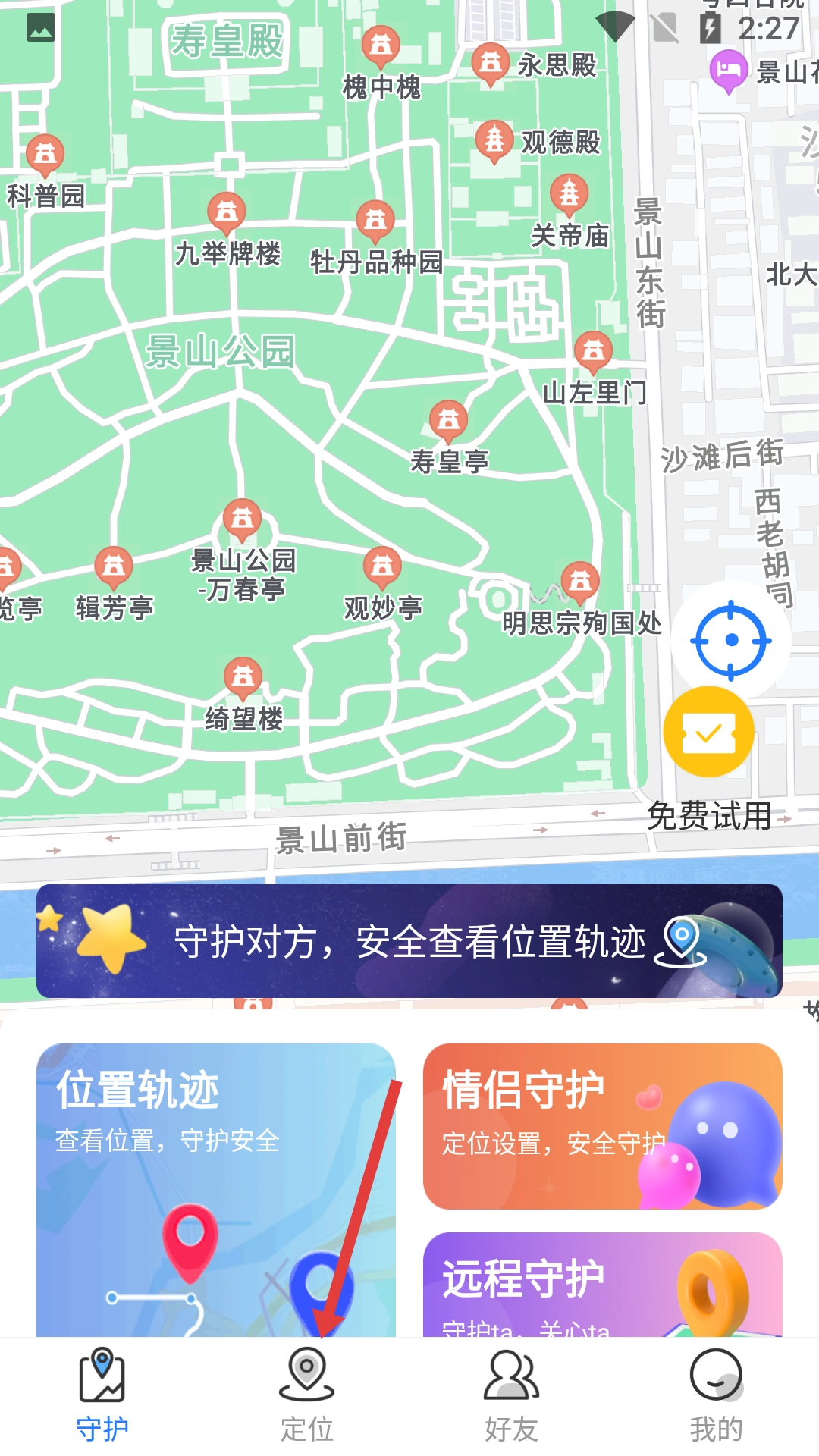Open the 情侣守护 card

click(x=602, y=1126)
